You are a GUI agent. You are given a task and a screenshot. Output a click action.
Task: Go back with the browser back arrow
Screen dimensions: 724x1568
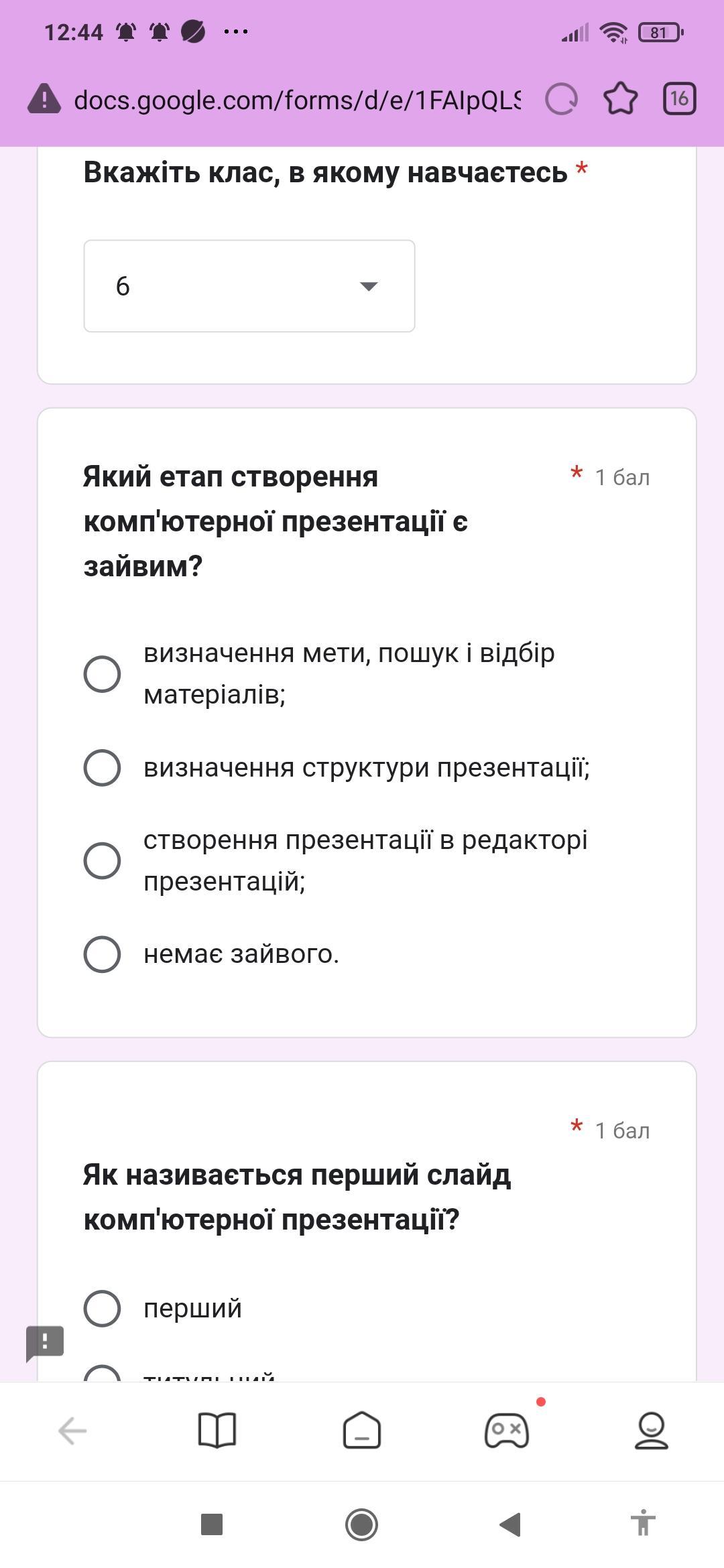pyautogui.click(x=72, y=1431)
